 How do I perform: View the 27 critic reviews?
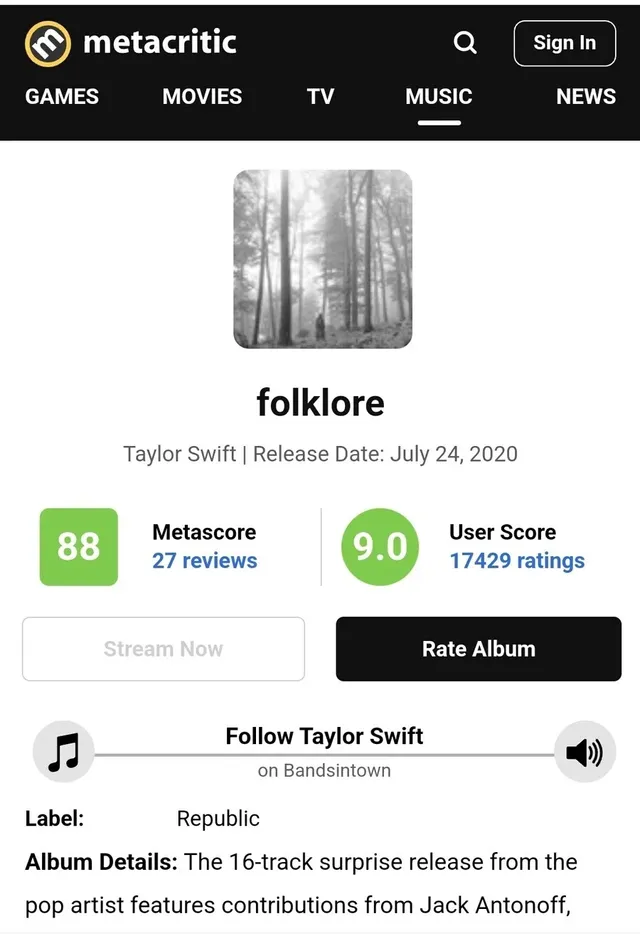(204, 561)
